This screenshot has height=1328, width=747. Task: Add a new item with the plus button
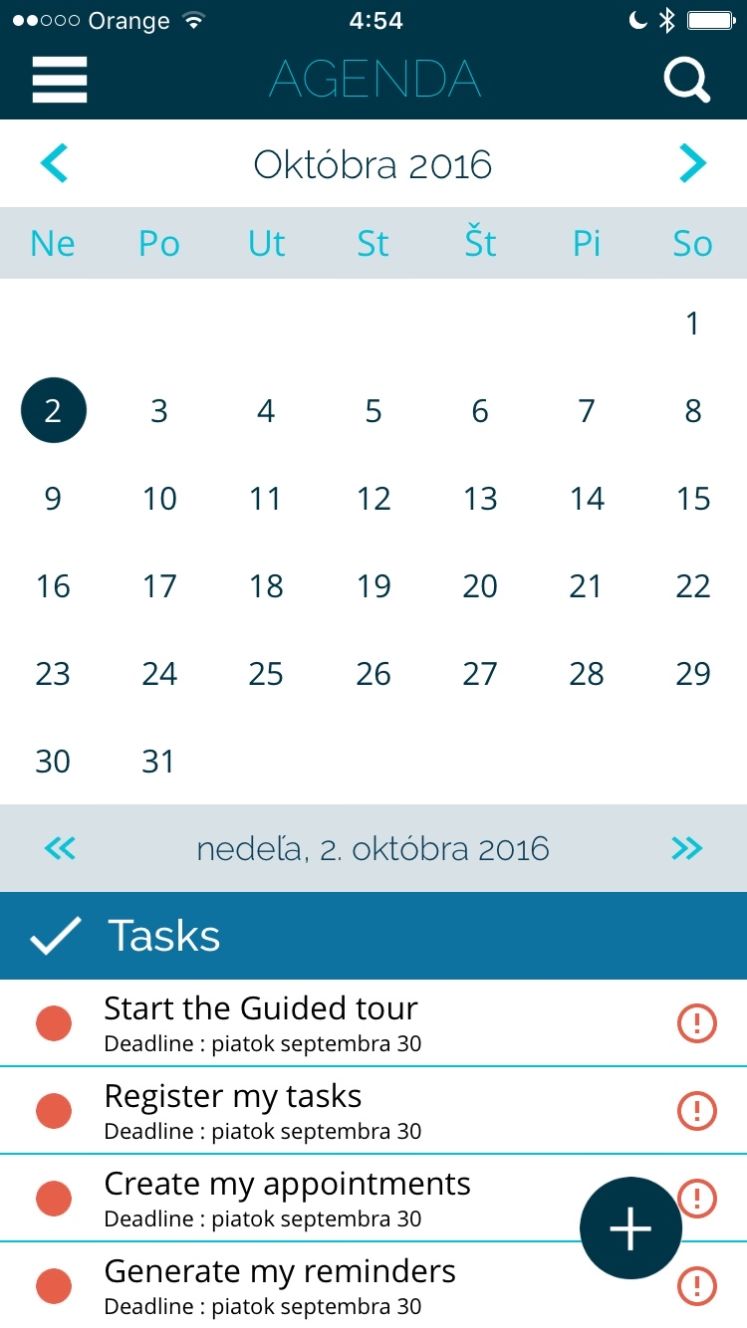click(x=631, y=1229)
